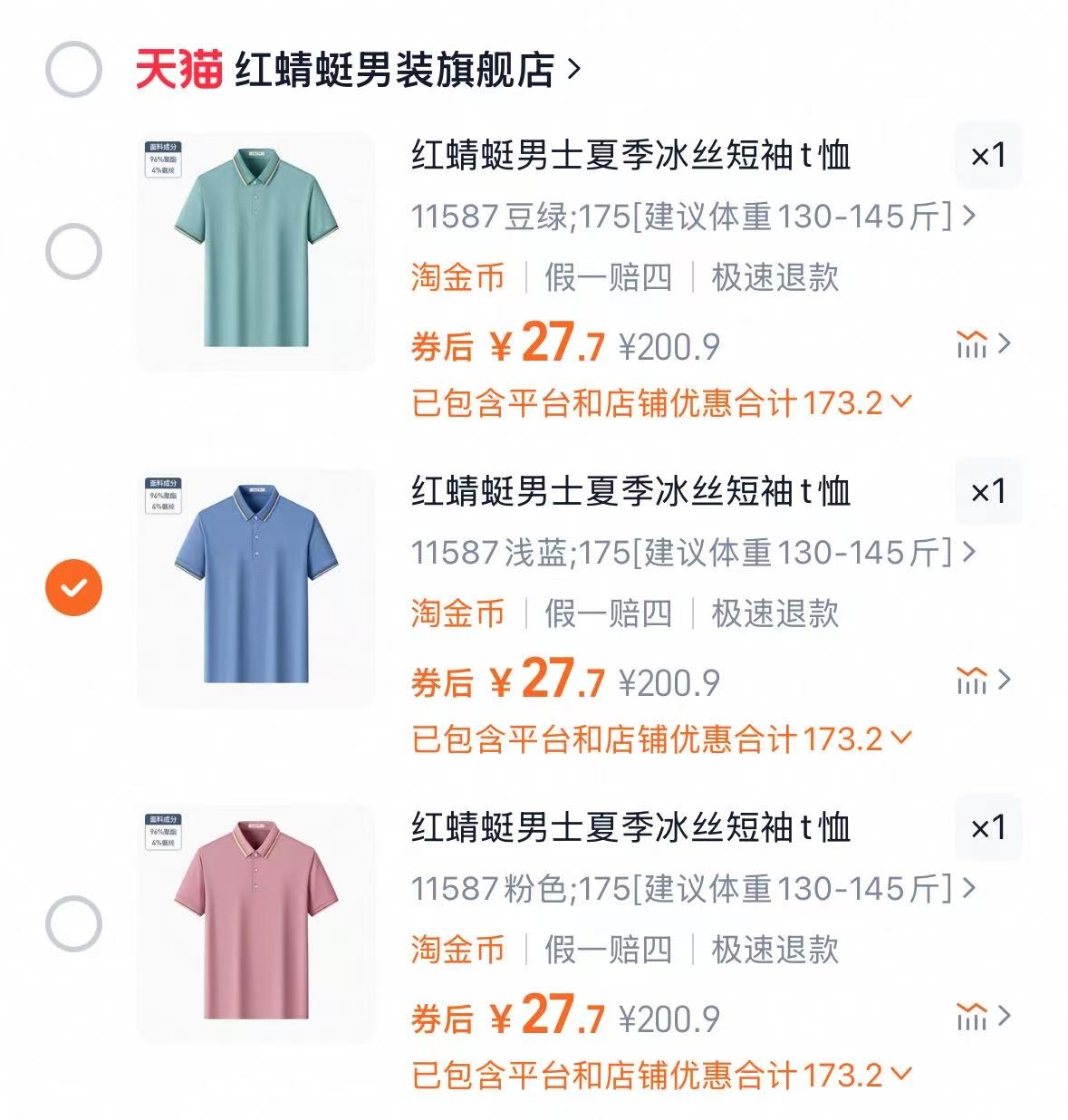Select the pink 粉色 shirt item
The image size is (1068, 1120).
click(72, 922)
